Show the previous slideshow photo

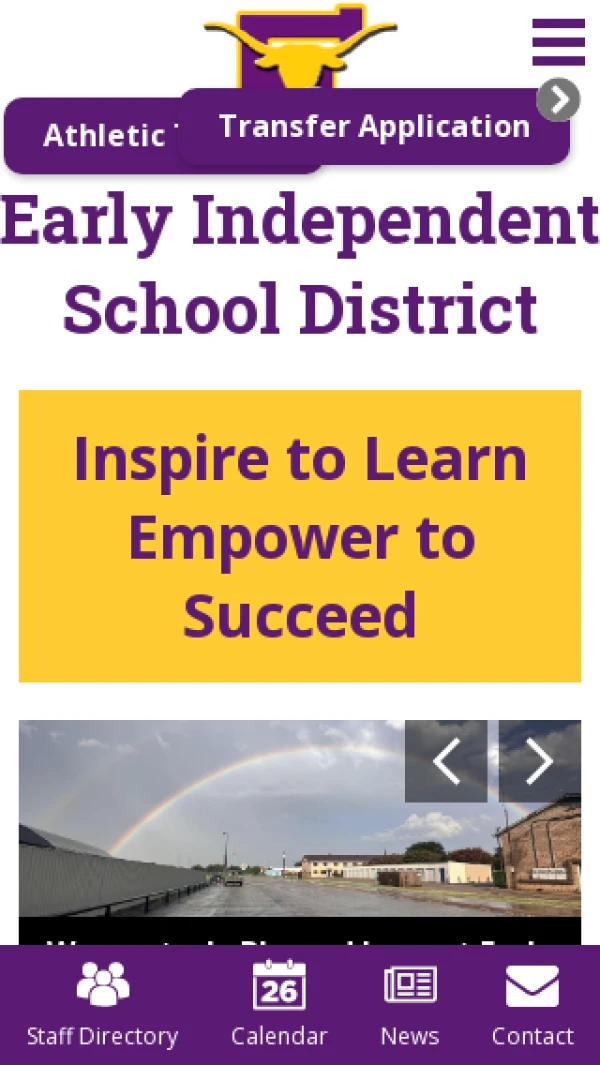pyautogui.click(x=446, y=761)
